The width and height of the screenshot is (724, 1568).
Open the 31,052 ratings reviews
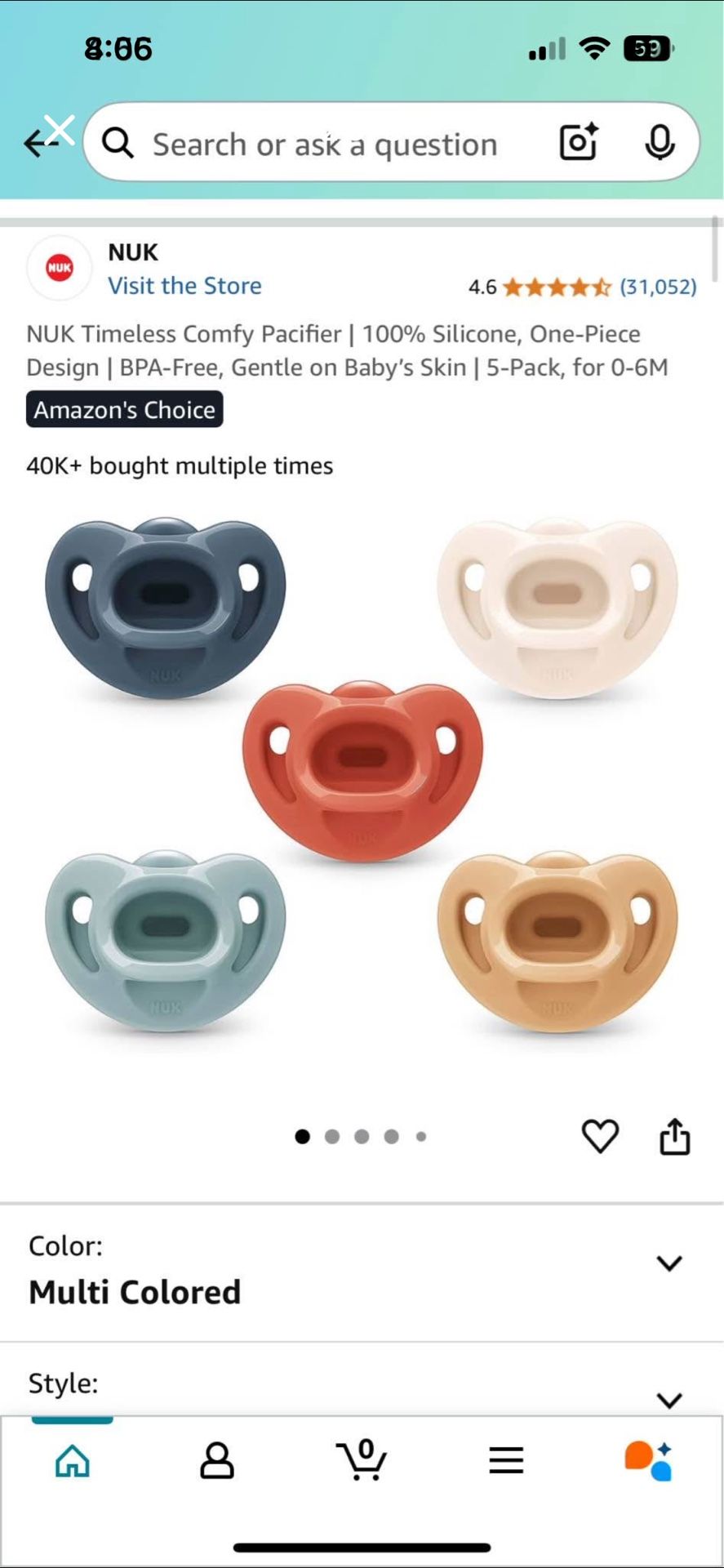(658, 287)
